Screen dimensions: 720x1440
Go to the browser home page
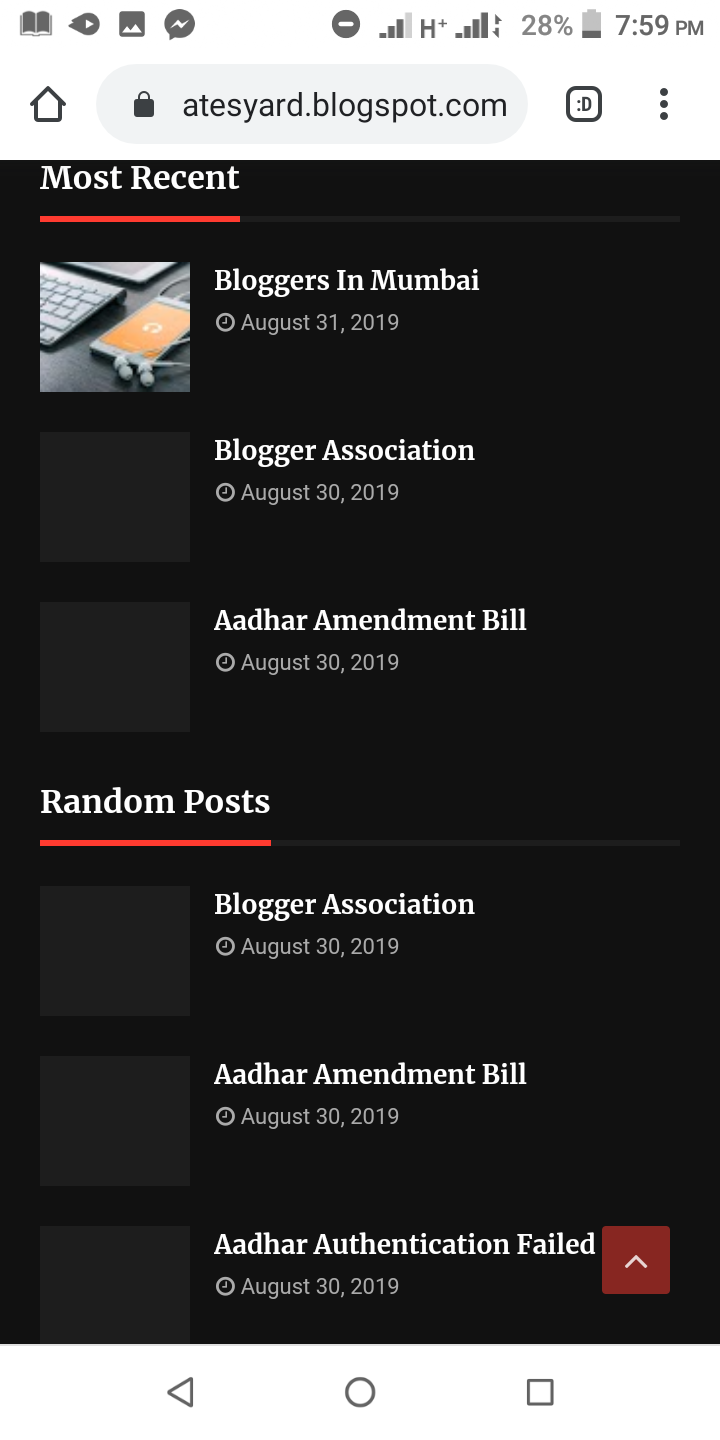click(x=48, y=104)
